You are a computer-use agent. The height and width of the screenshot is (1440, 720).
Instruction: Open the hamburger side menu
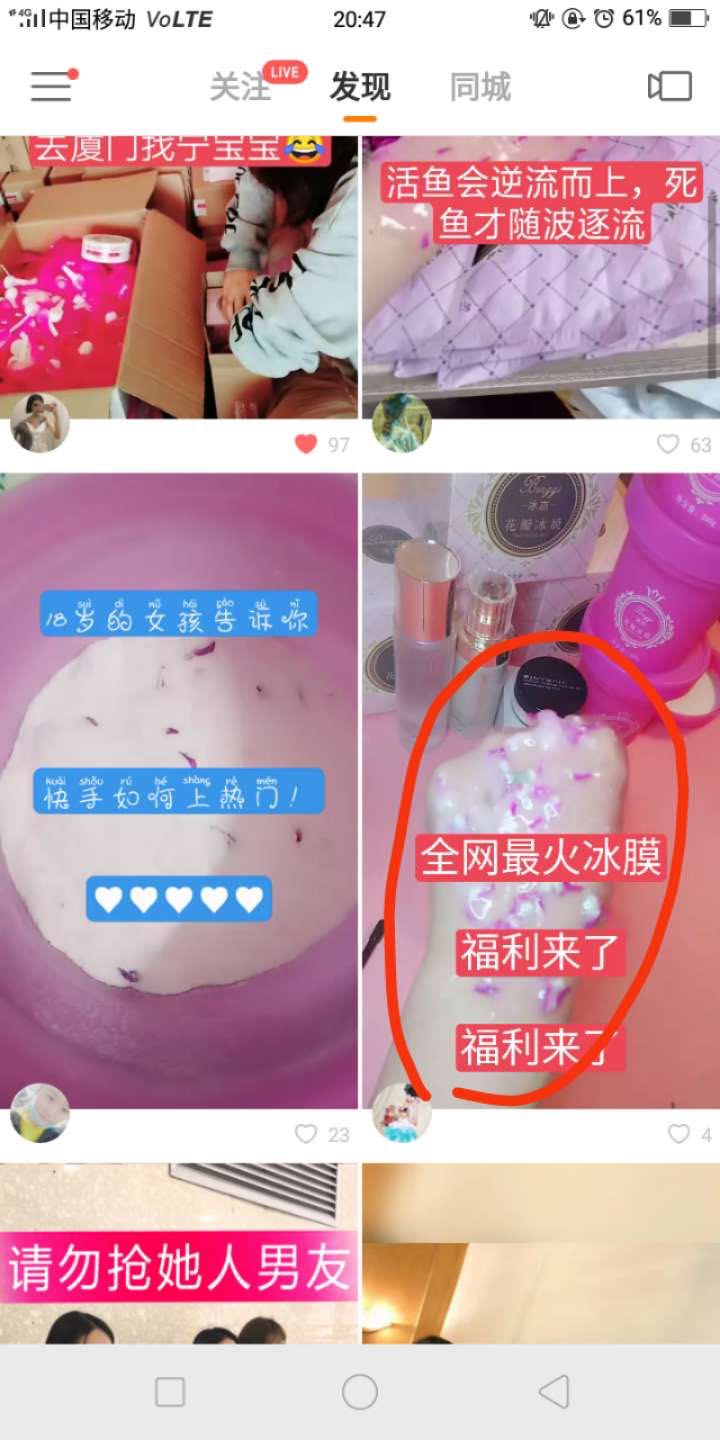click(x=51, y=87)
